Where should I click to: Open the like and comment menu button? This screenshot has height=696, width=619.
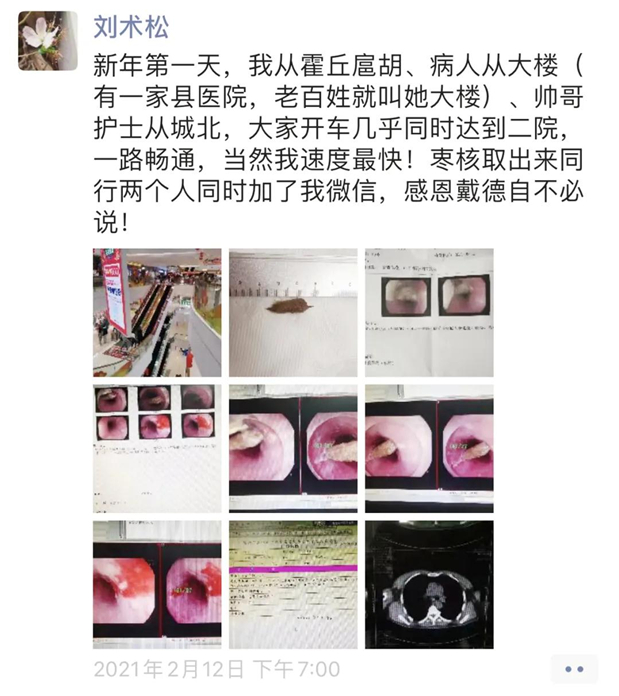573,669
